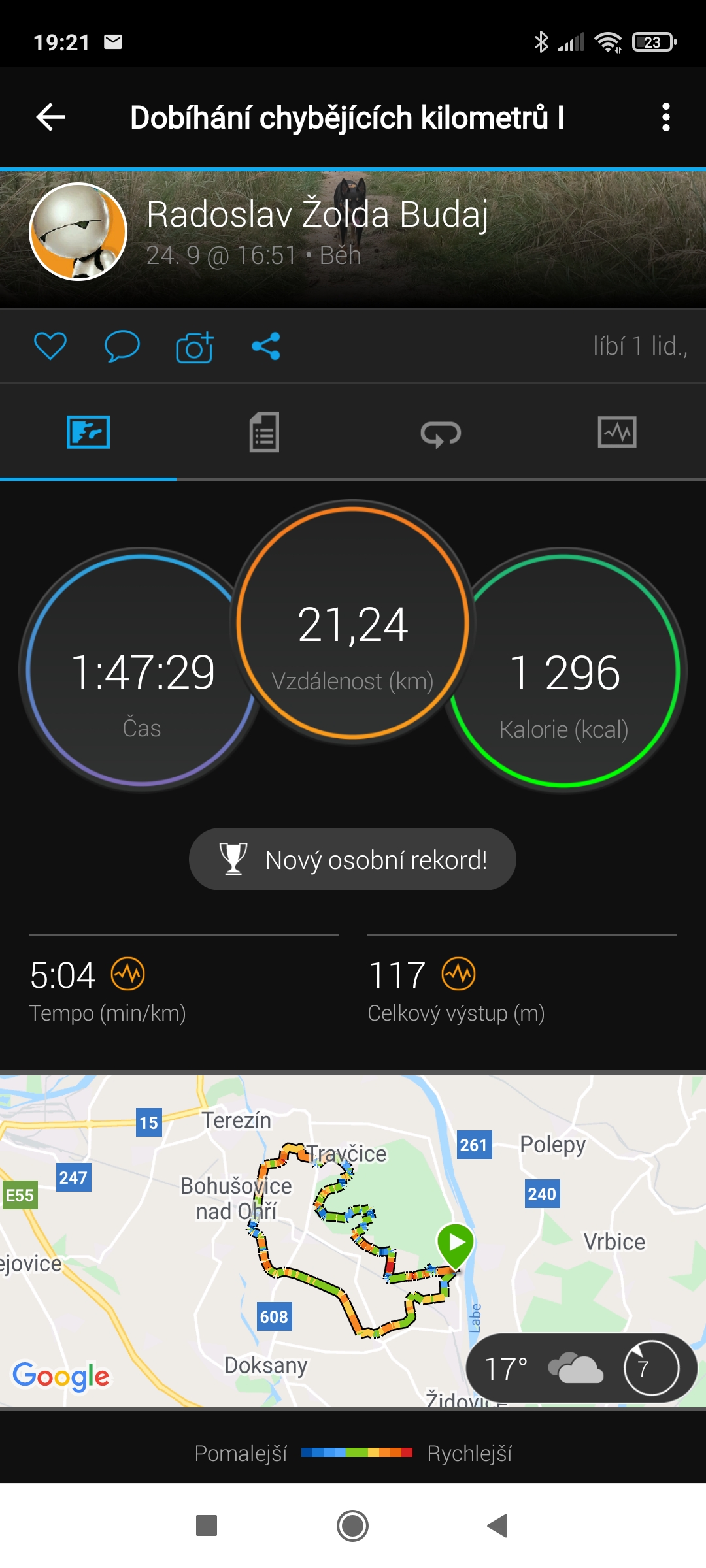Open Radoslav Žolda Budaj's profile picture
The width and height of the screenshot is (706, 1568).
pos(78,231)
